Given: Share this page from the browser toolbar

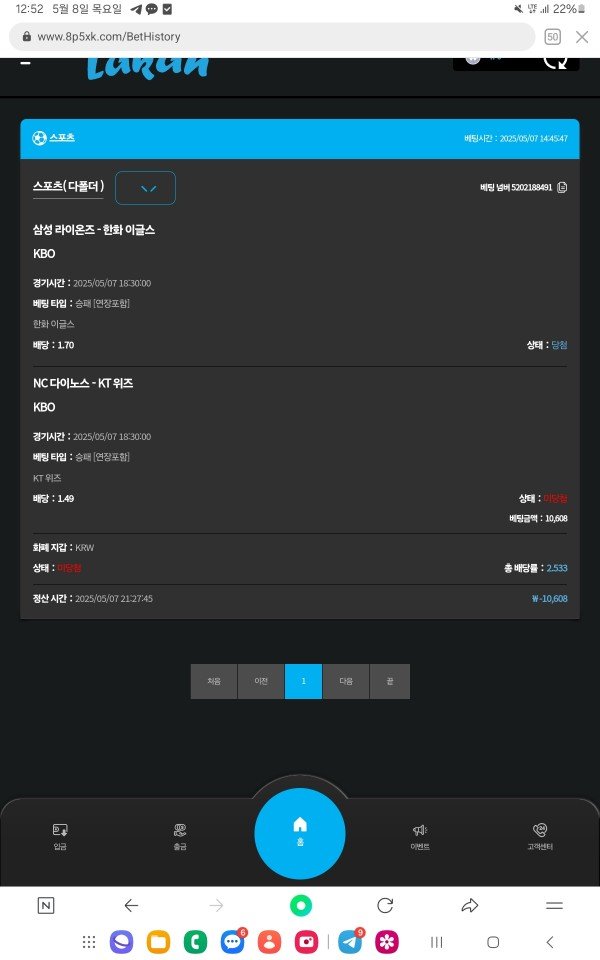Looking at the screenshot, I should [x=470, y=905].
